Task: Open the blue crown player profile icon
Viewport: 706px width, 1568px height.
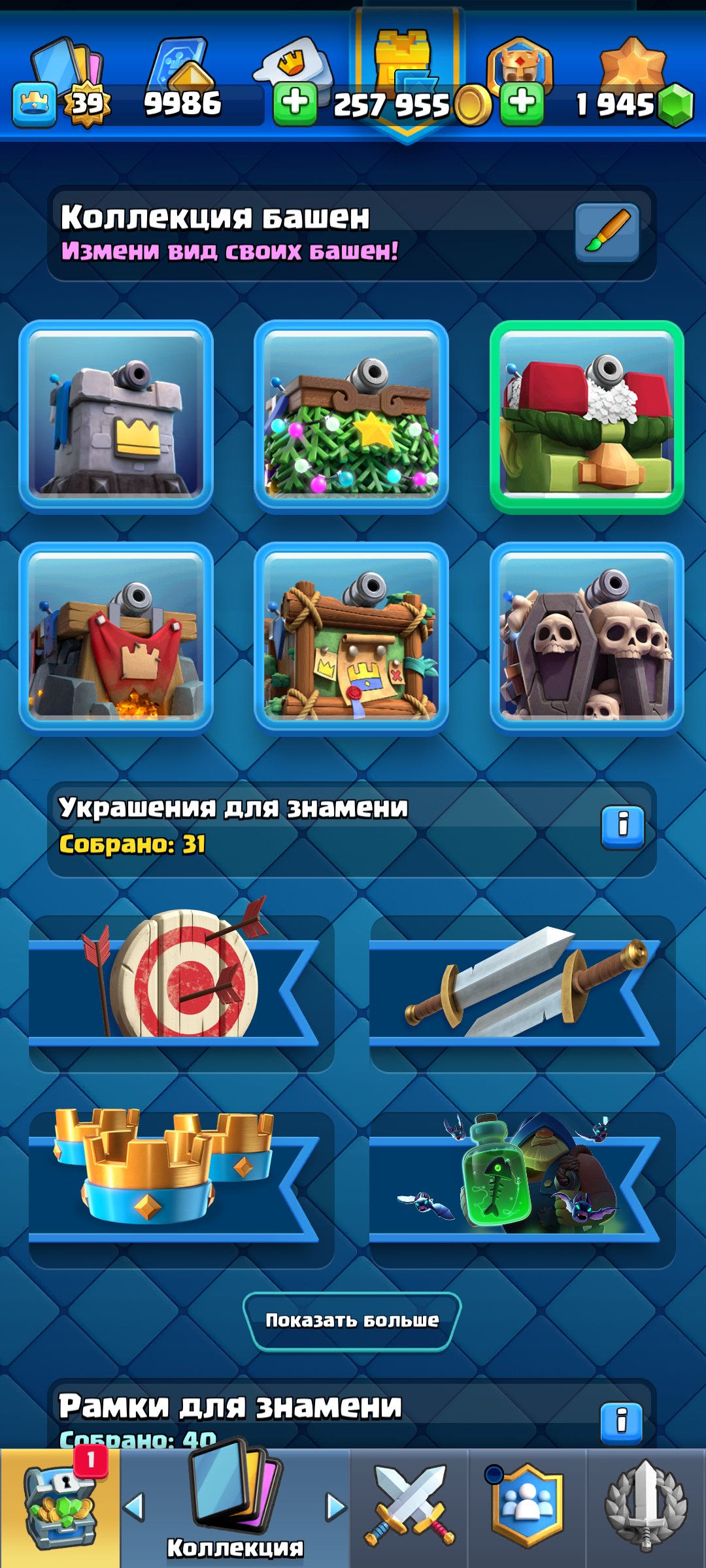Action: 34,103
